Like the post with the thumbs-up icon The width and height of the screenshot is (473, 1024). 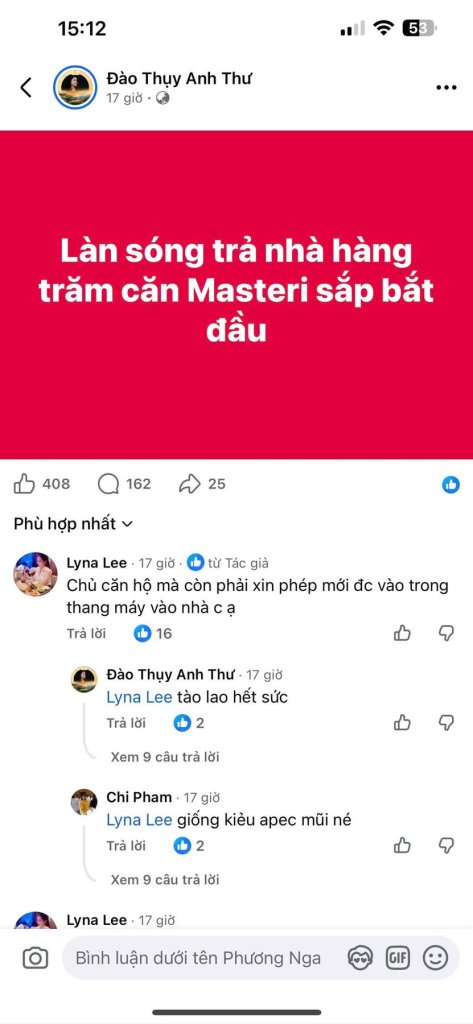pos(24,484)
